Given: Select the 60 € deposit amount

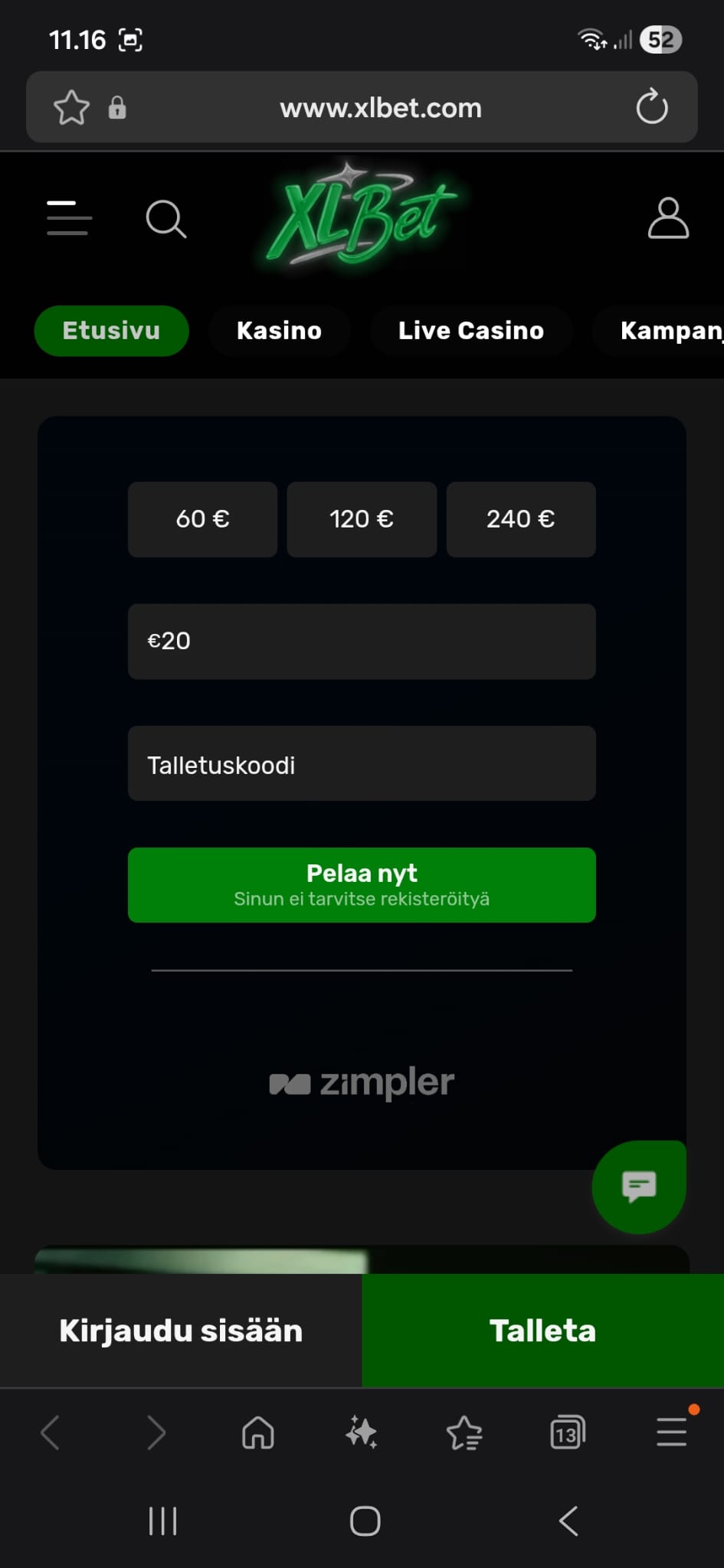Looking at the screenshot, I should (202, 520).
